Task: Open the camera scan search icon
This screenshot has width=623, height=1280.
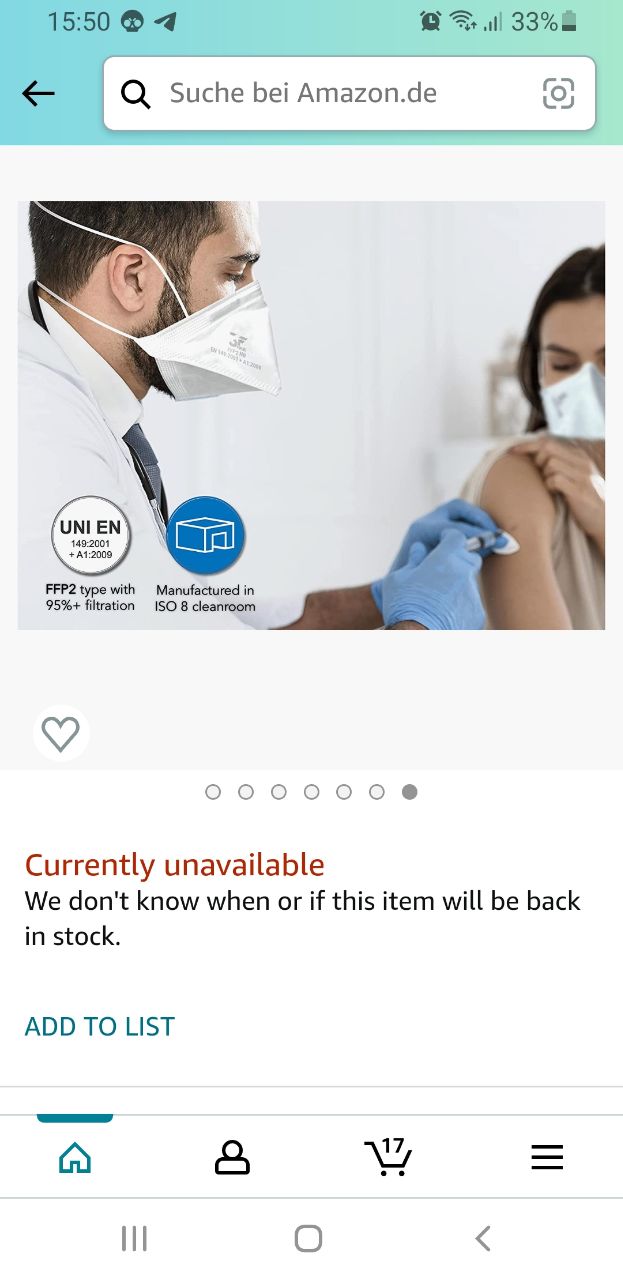Action: pyautogui.click(x=558, y=94)
